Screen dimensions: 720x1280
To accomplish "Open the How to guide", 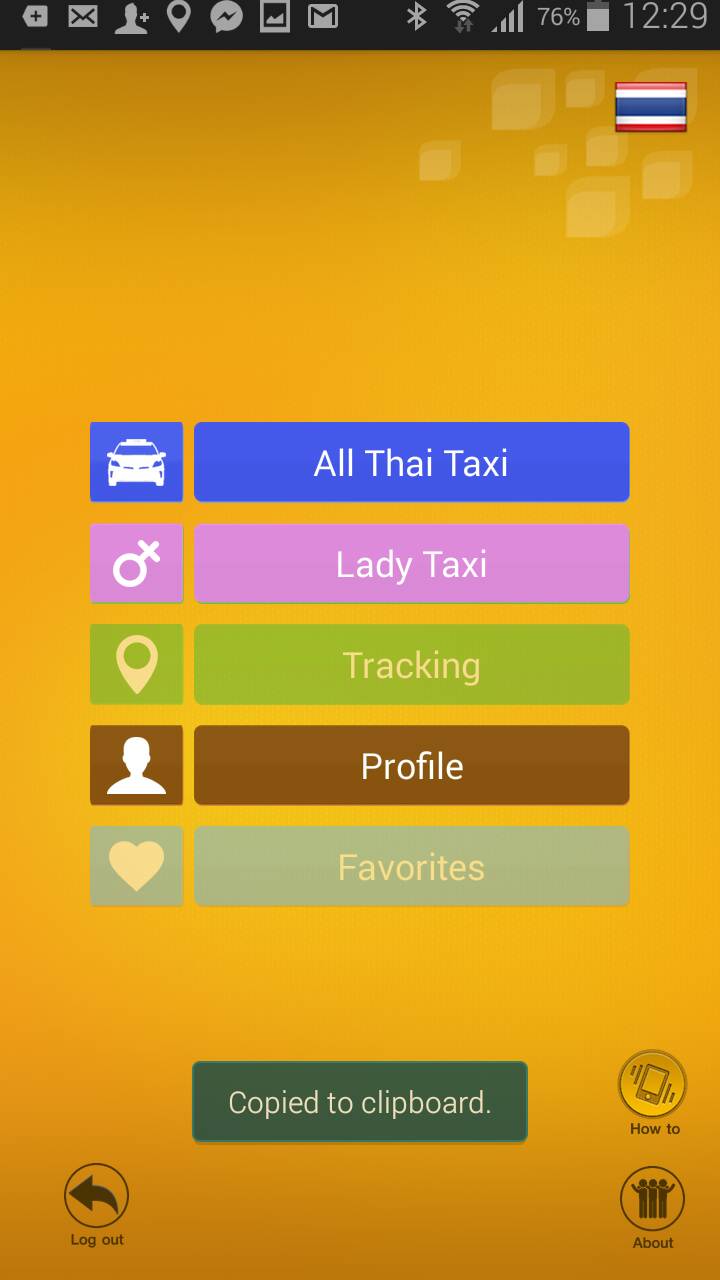I will (653, 1086).
